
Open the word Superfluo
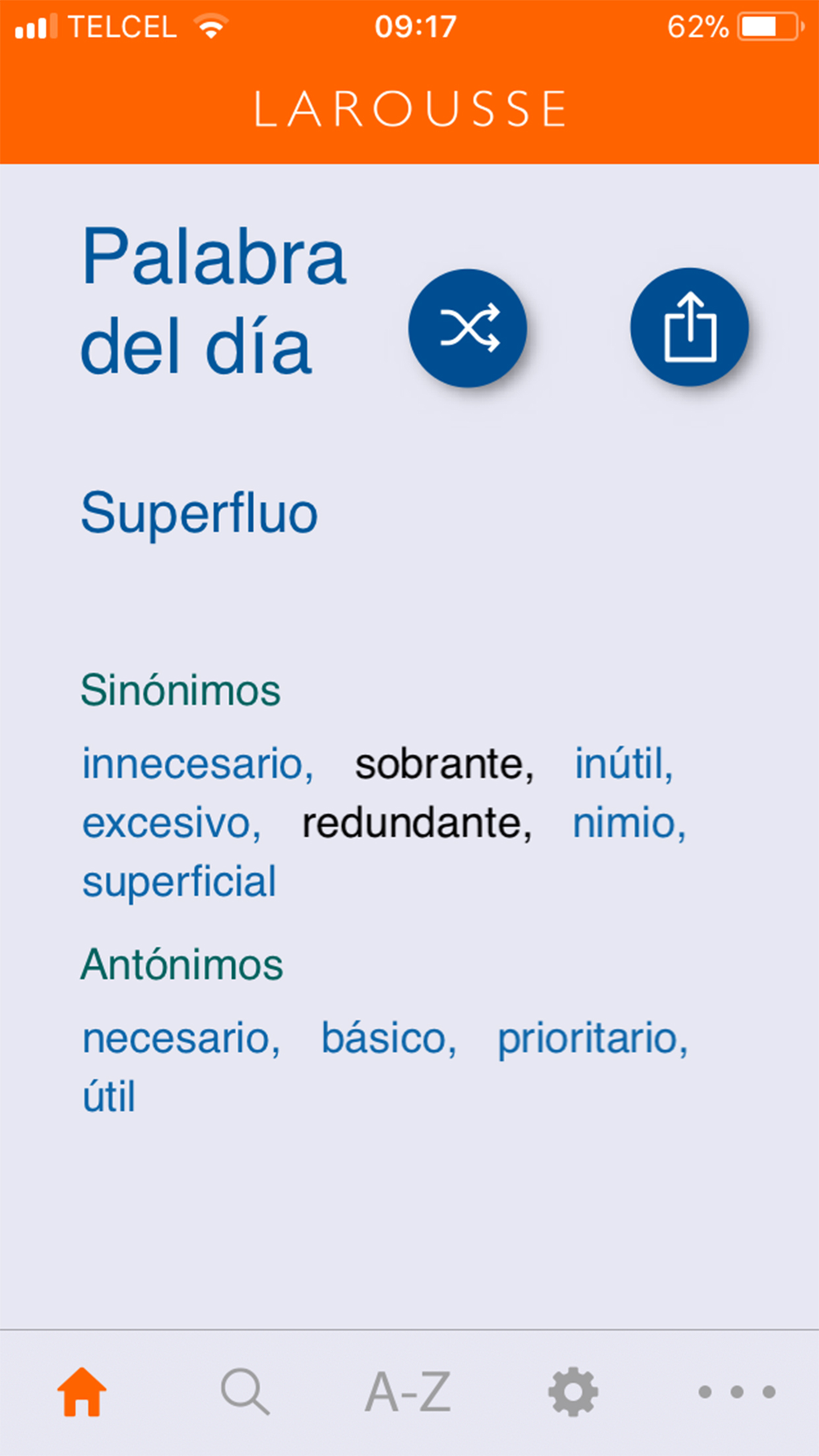pos(199,514)
